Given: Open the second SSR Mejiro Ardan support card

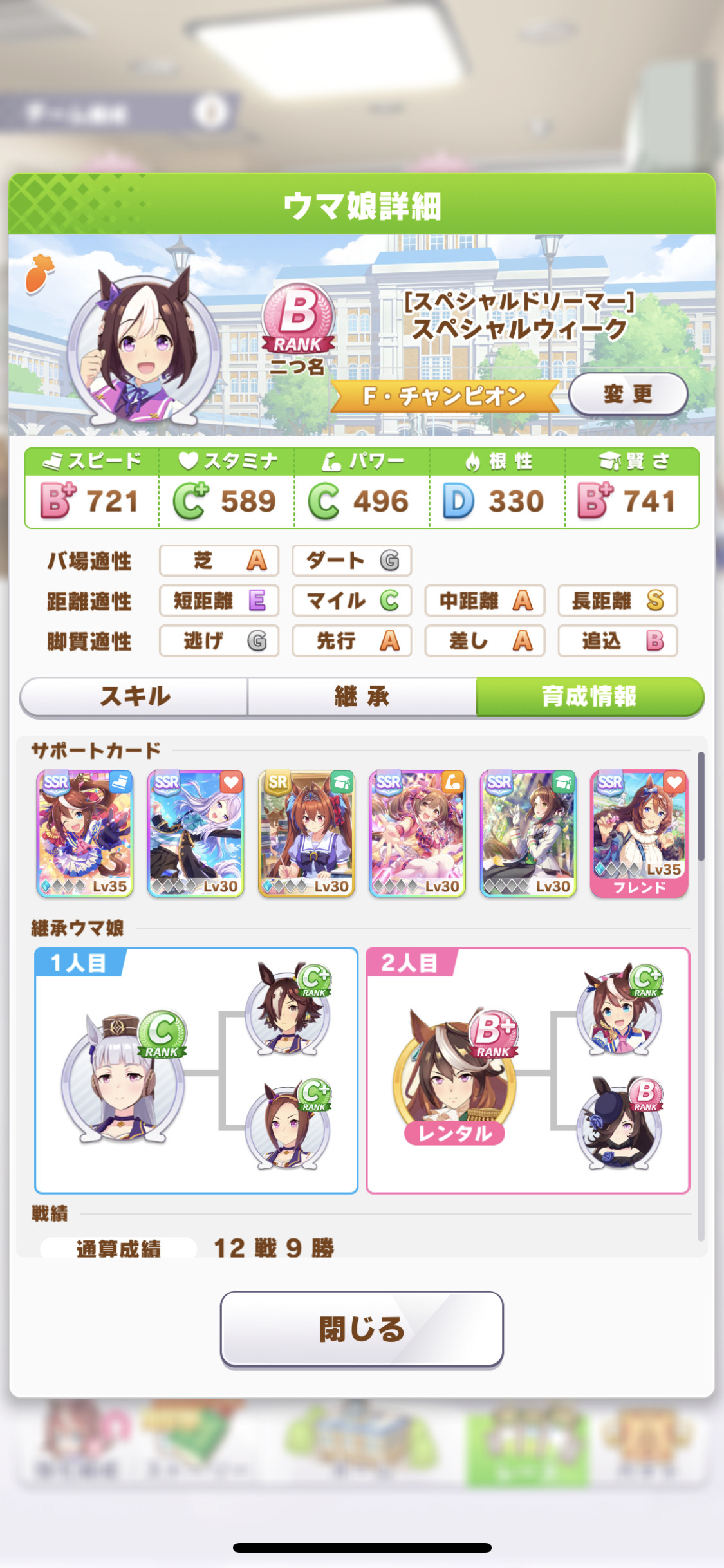Looking at the screenshot, I should pyautogui.click(x=196, y=834).
